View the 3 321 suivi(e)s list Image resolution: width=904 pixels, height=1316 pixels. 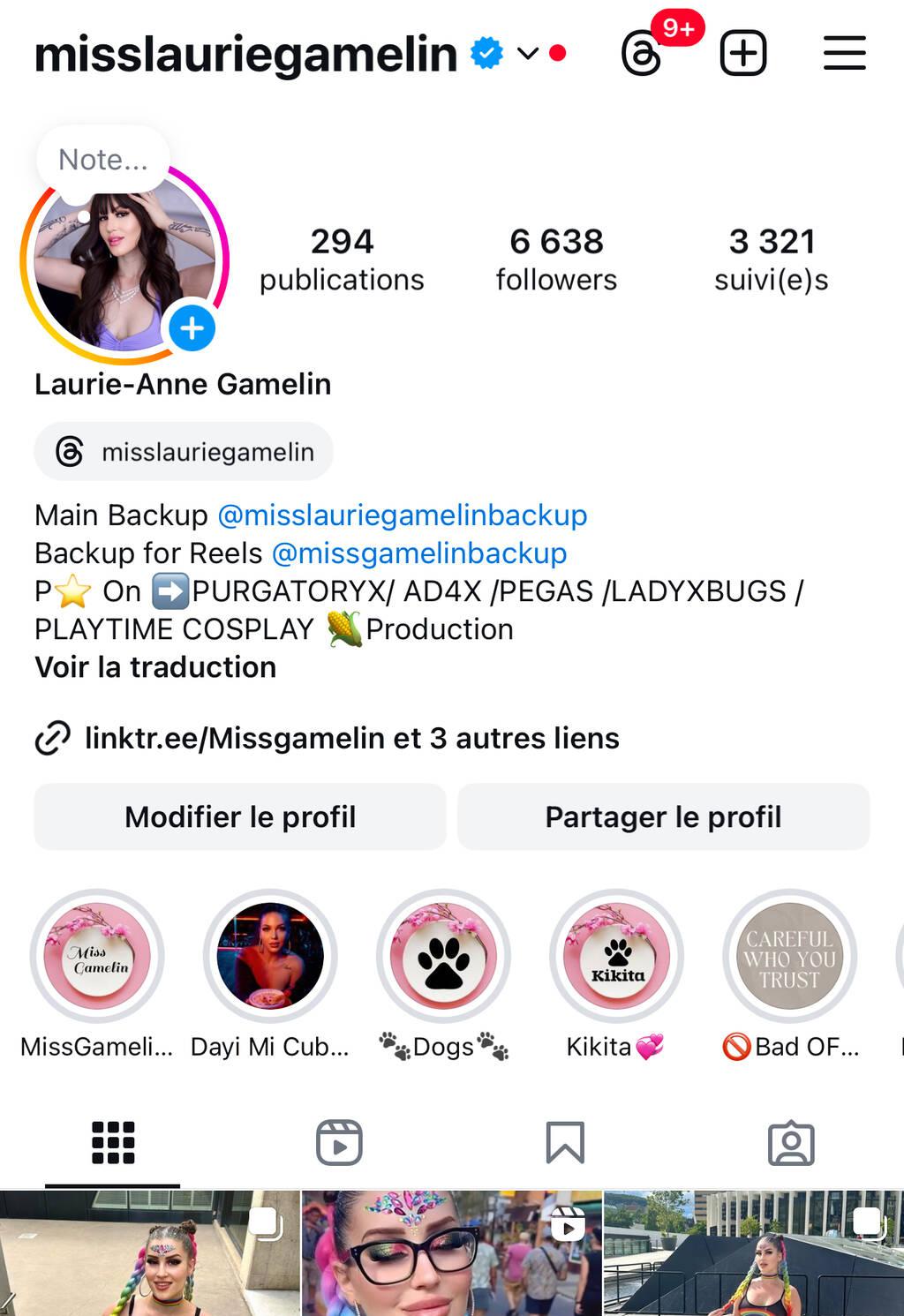771,259
